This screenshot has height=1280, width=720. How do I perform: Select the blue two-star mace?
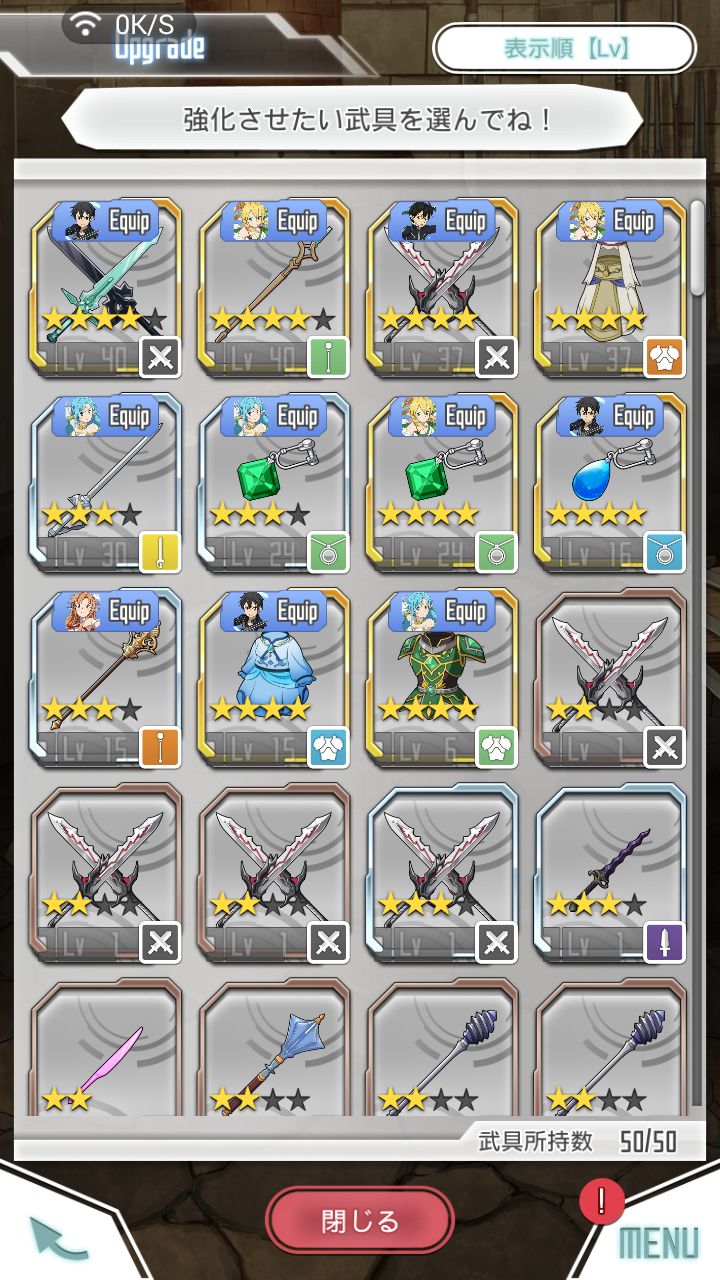(x=275, y=1048)
